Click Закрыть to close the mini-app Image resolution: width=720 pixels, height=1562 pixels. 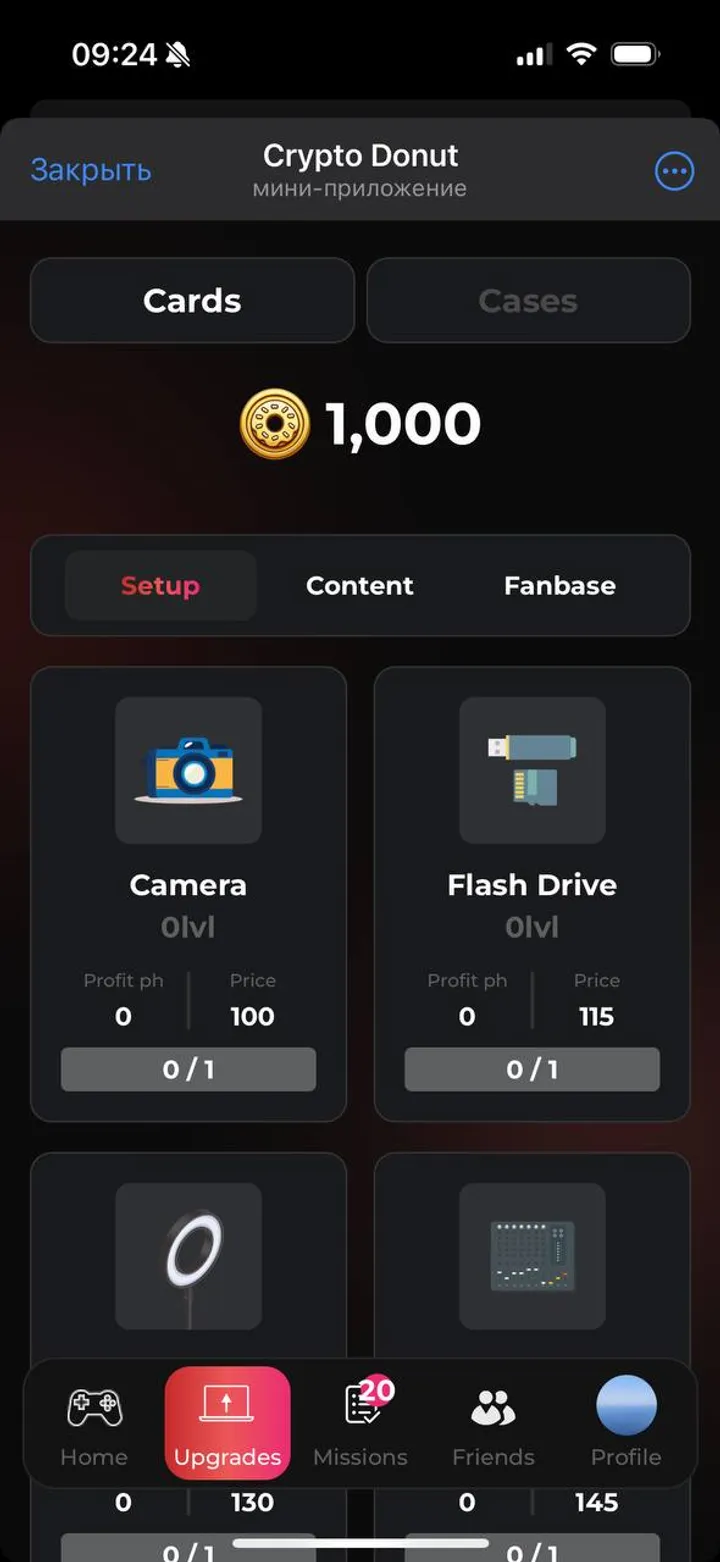click(91, 171)
